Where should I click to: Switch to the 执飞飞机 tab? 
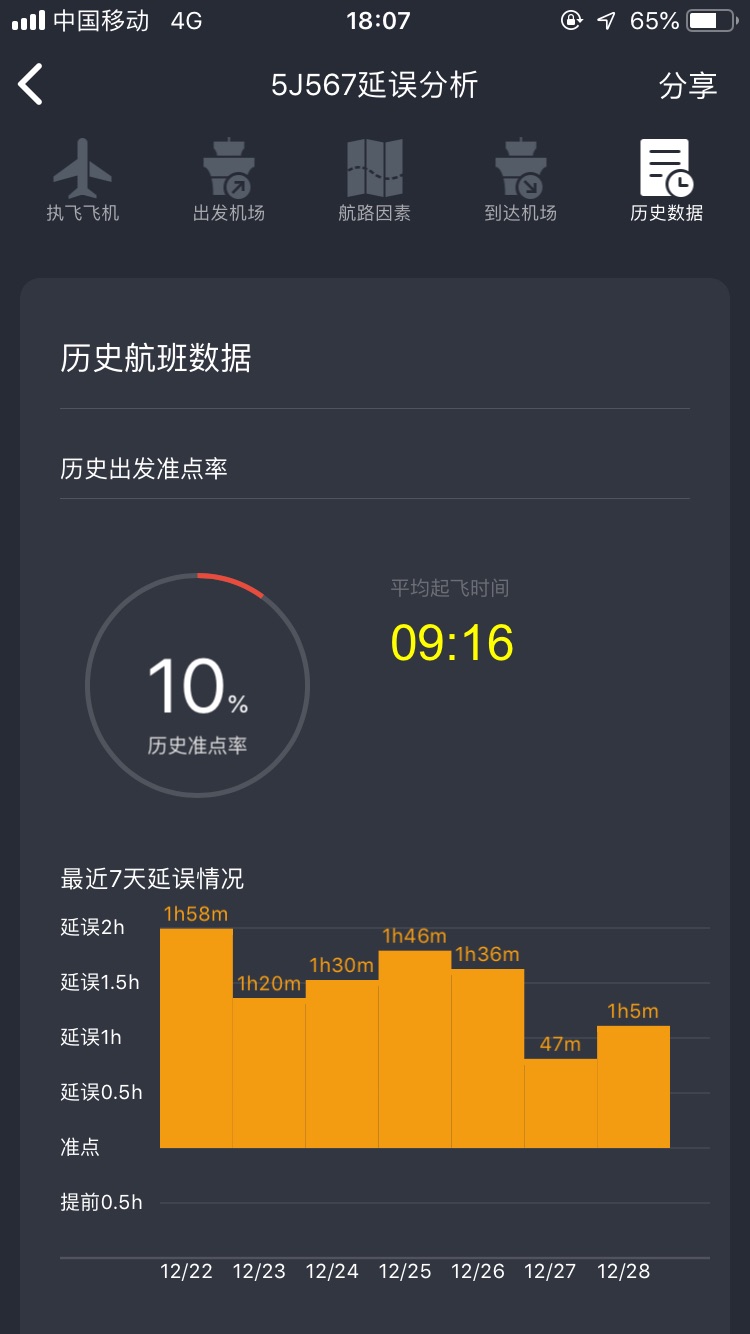pyautogui.click(x=83, y=181)
